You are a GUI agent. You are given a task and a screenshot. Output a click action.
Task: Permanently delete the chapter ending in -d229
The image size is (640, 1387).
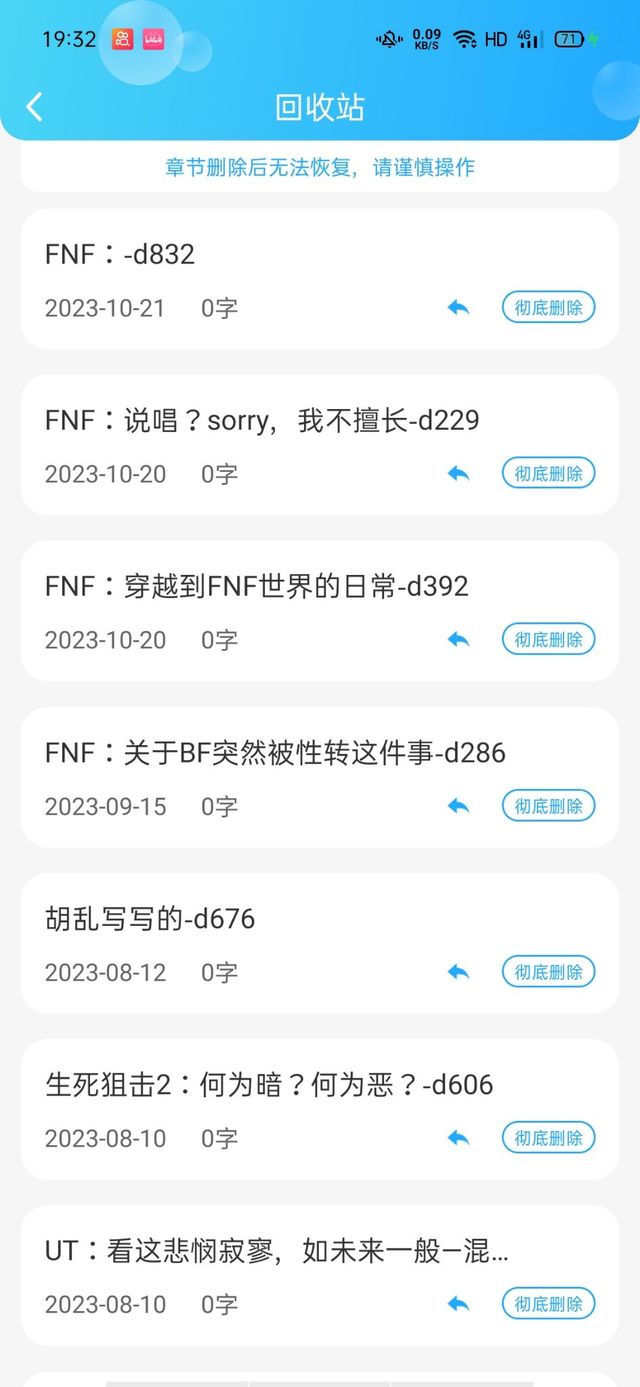pyautogui.click(x=548, y=474)
